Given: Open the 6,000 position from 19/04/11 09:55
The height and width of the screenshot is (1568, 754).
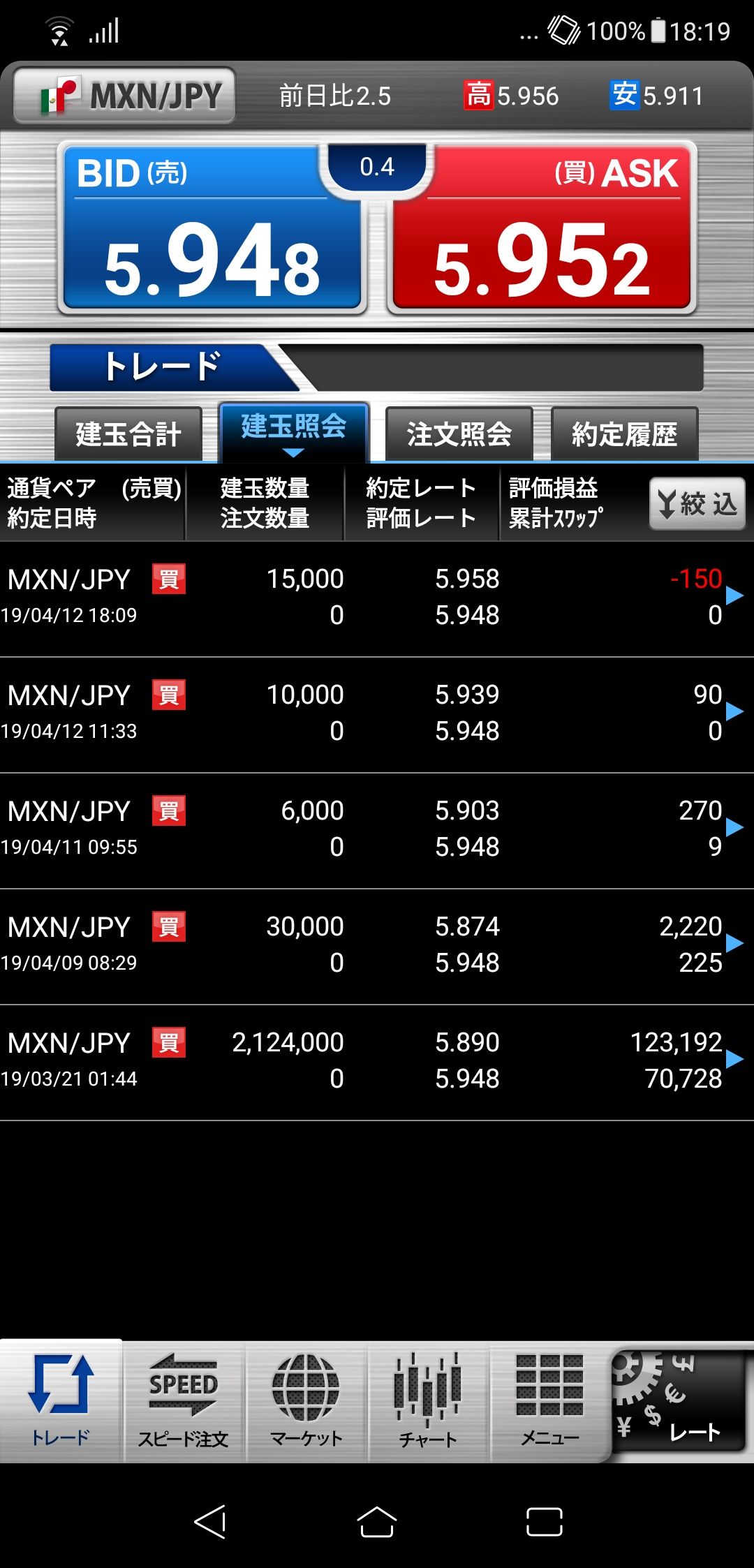Looking at the screenshot, I should 377,829.
